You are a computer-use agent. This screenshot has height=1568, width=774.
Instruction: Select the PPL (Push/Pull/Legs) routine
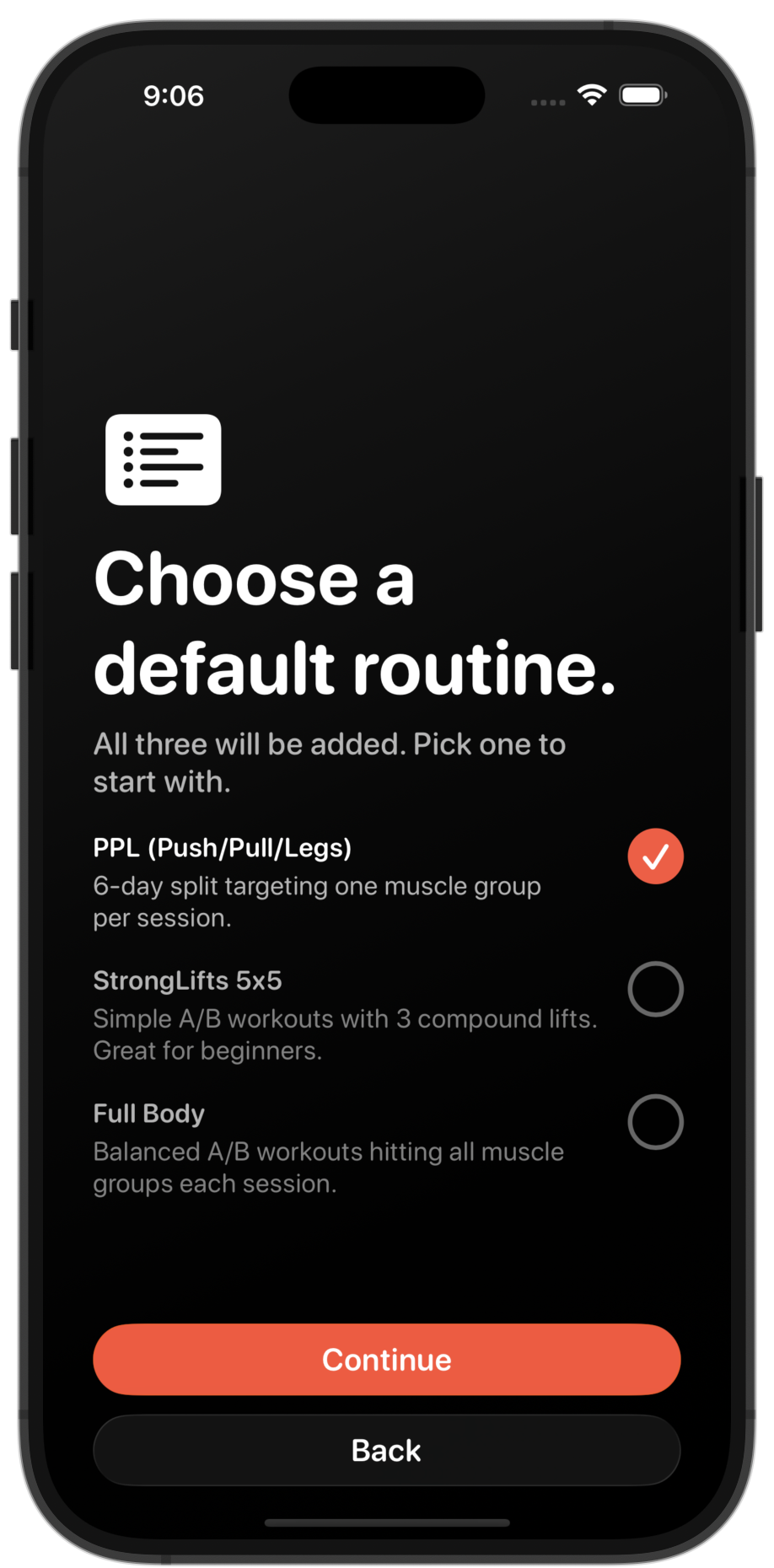pos(655,856)
